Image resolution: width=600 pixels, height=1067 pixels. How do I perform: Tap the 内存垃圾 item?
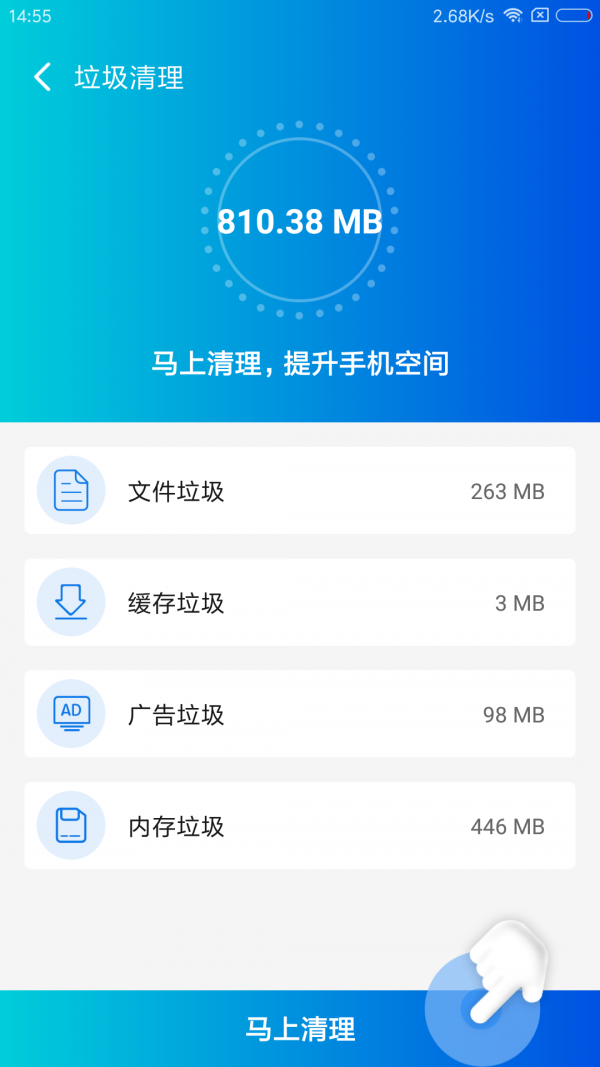pyautogui.click(x=300, y=827)
